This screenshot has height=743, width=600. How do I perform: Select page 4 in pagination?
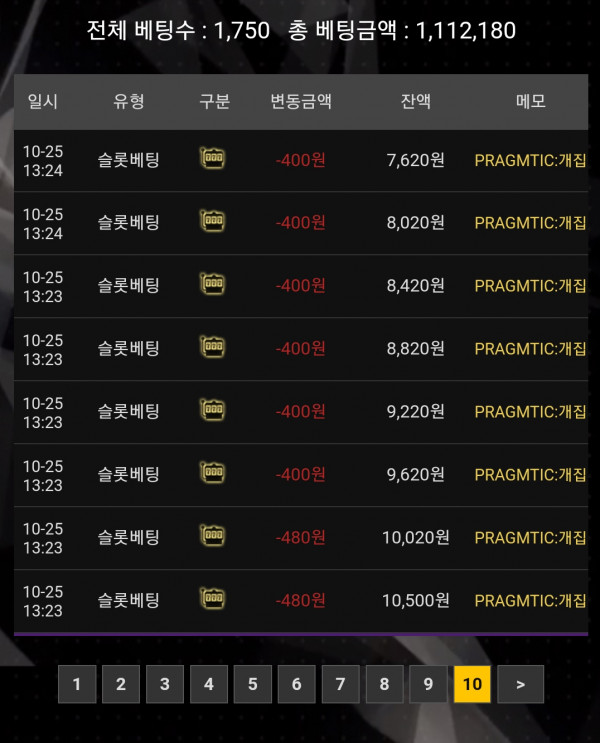click(209, 684)
